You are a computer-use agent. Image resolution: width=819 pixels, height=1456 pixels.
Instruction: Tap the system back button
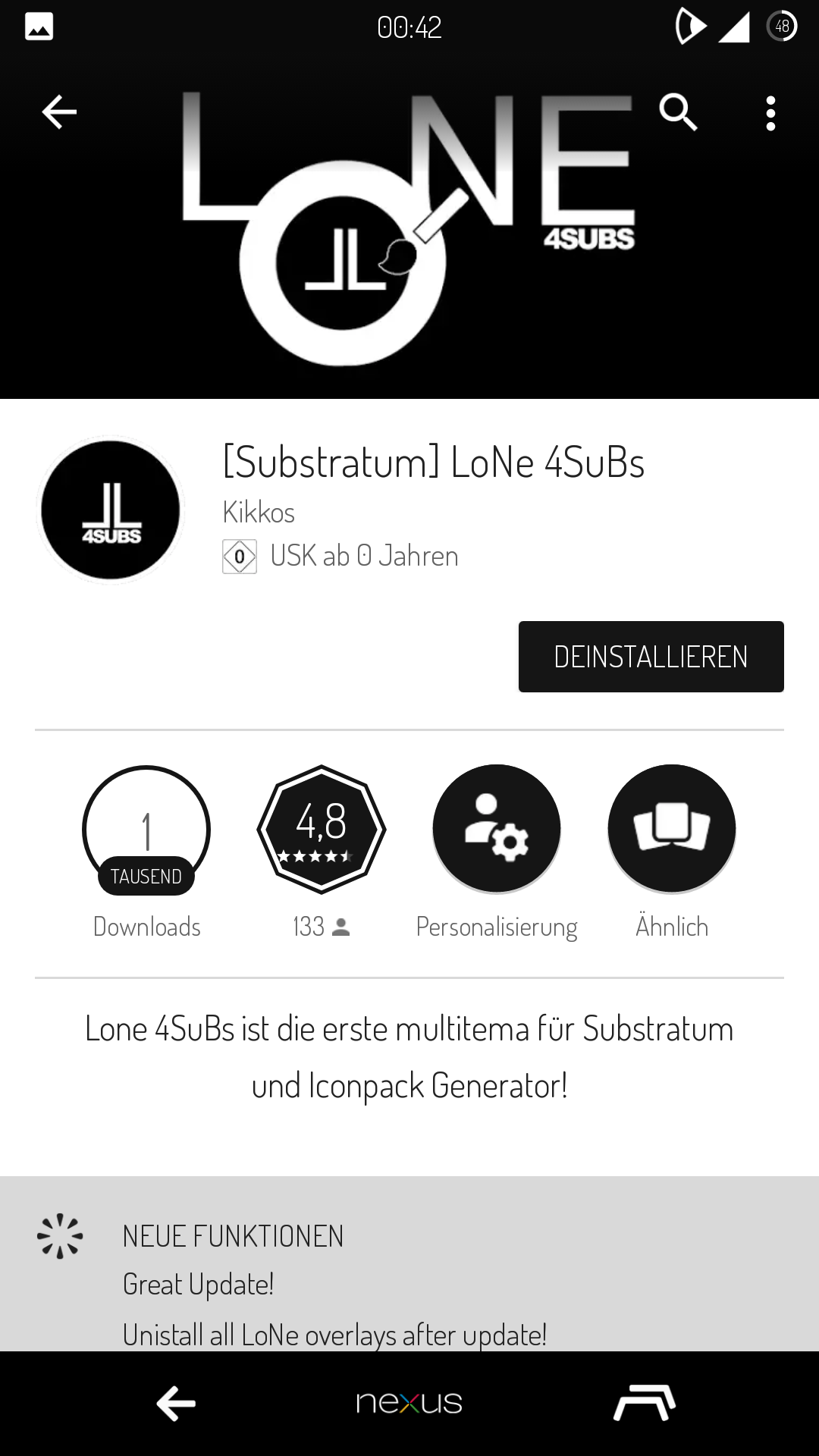click(x=176, y=1404)
